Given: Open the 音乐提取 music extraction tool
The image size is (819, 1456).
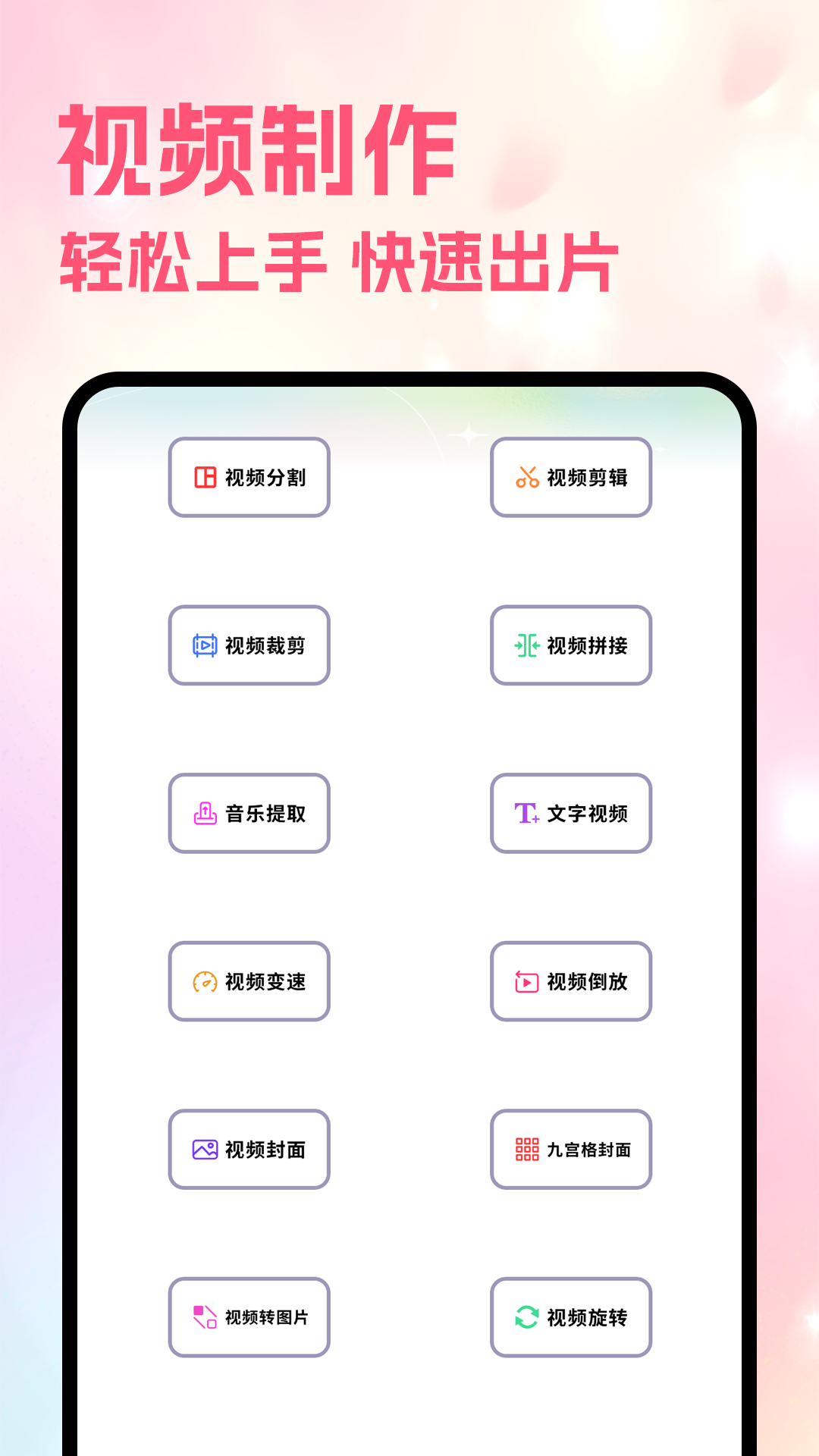Looking at the screenshot, I should (249, 814).
